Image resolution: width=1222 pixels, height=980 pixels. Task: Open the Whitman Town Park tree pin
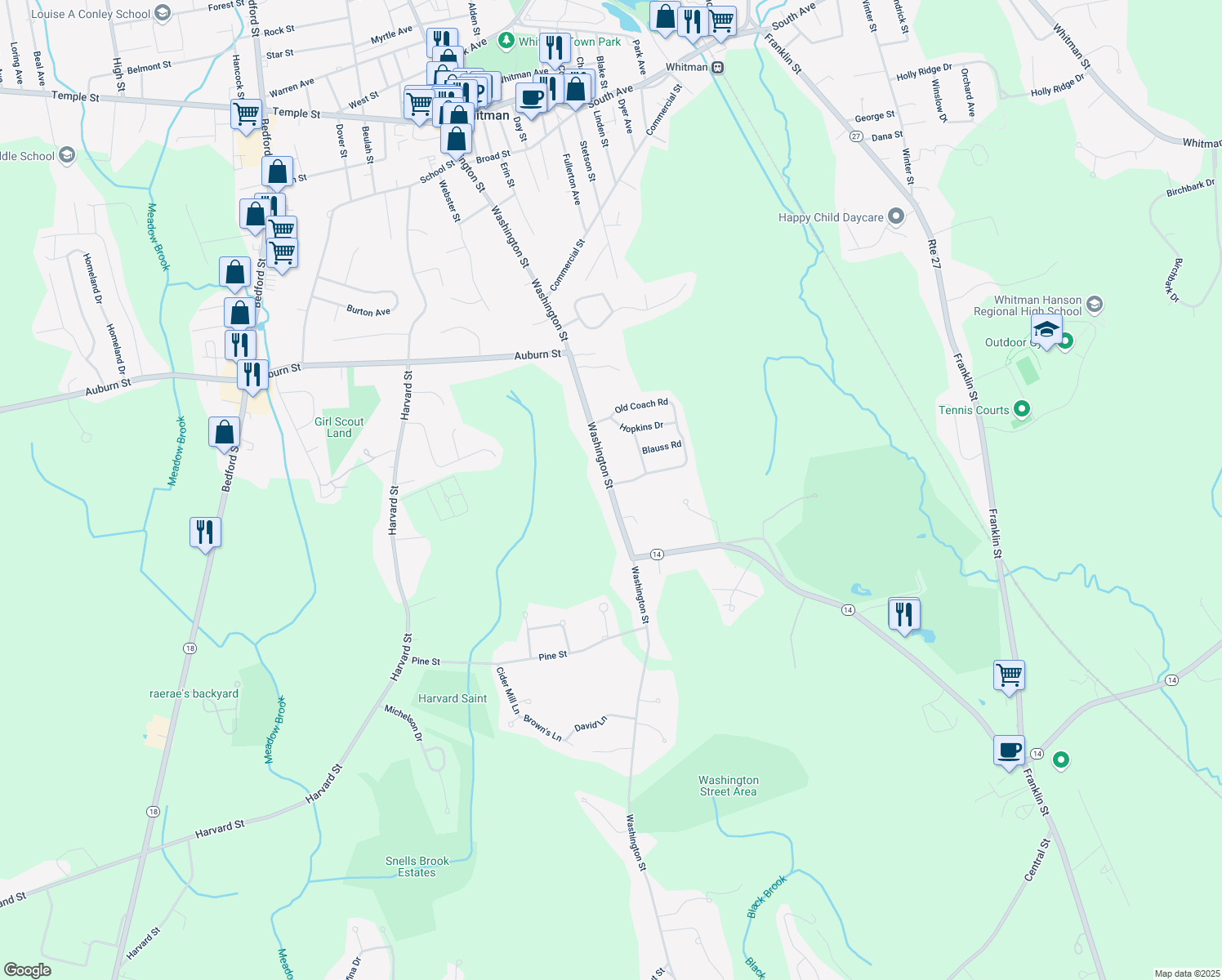click(x=506, y=40)
